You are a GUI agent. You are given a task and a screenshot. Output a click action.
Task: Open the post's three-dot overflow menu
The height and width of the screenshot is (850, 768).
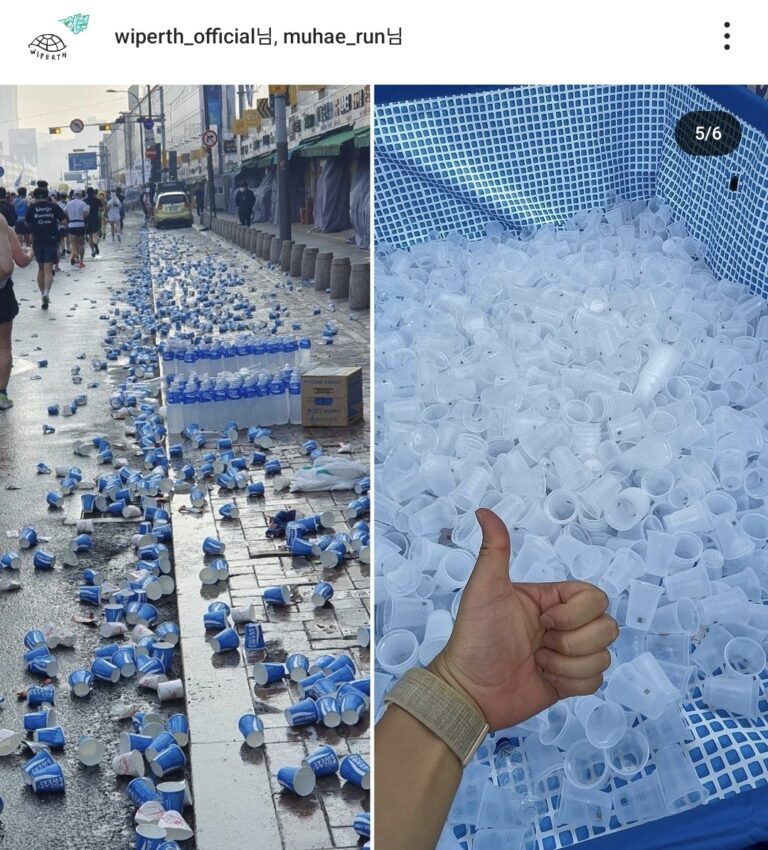pyautogui.click(x=727, y=37)
